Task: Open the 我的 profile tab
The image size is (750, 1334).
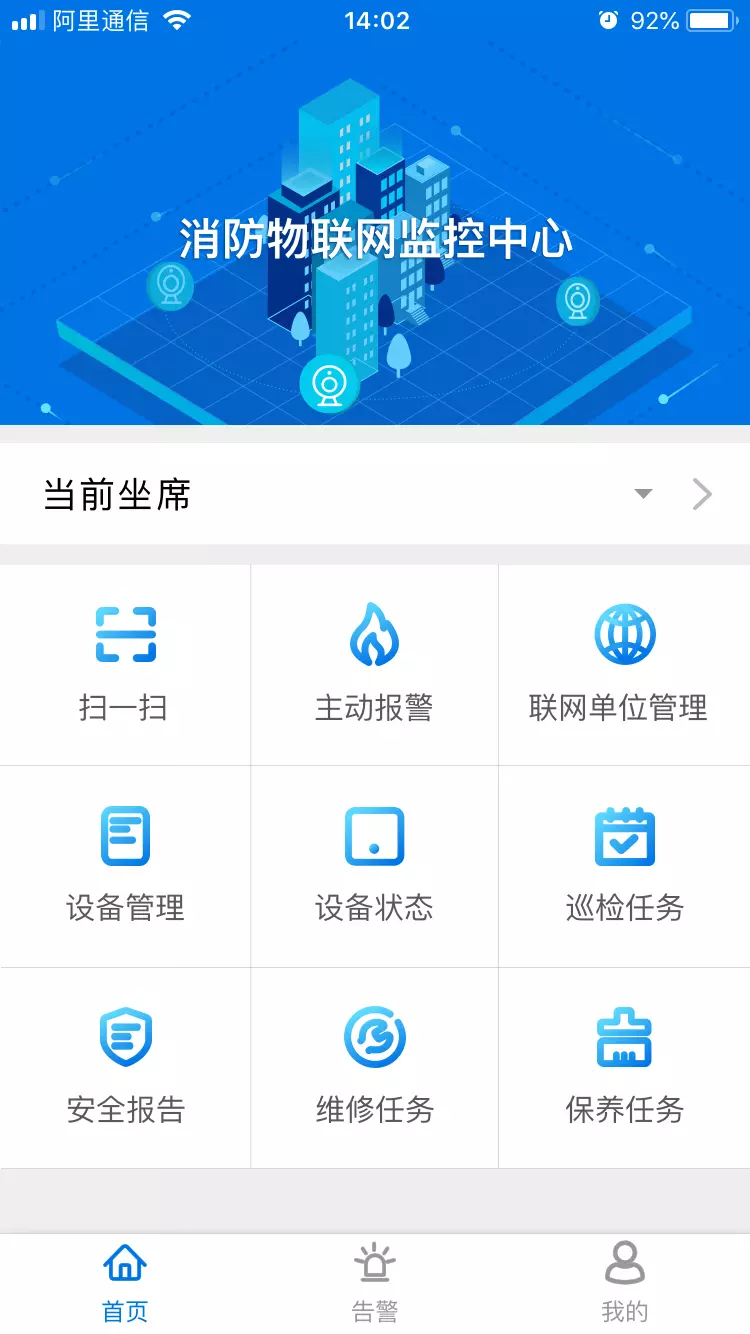Action: 624,1280
